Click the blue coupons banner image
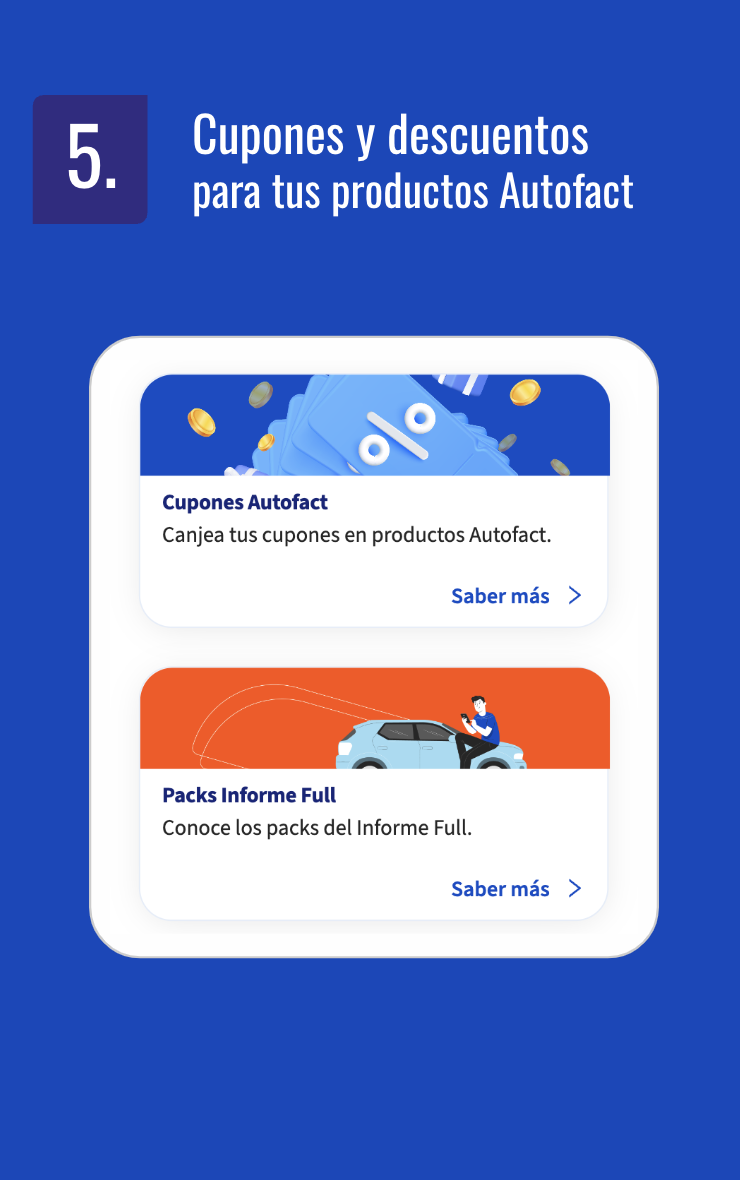This screenshot has width=740, height=1180. (375, 424)
